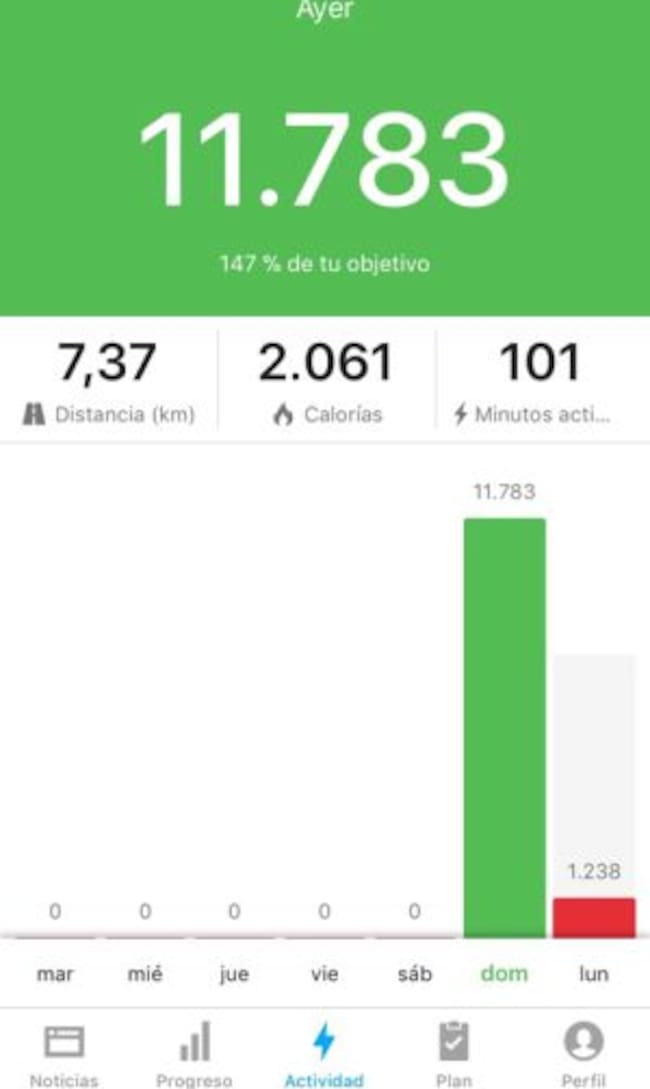
Task: Show the Calorías metric
Action: (326, 382)
